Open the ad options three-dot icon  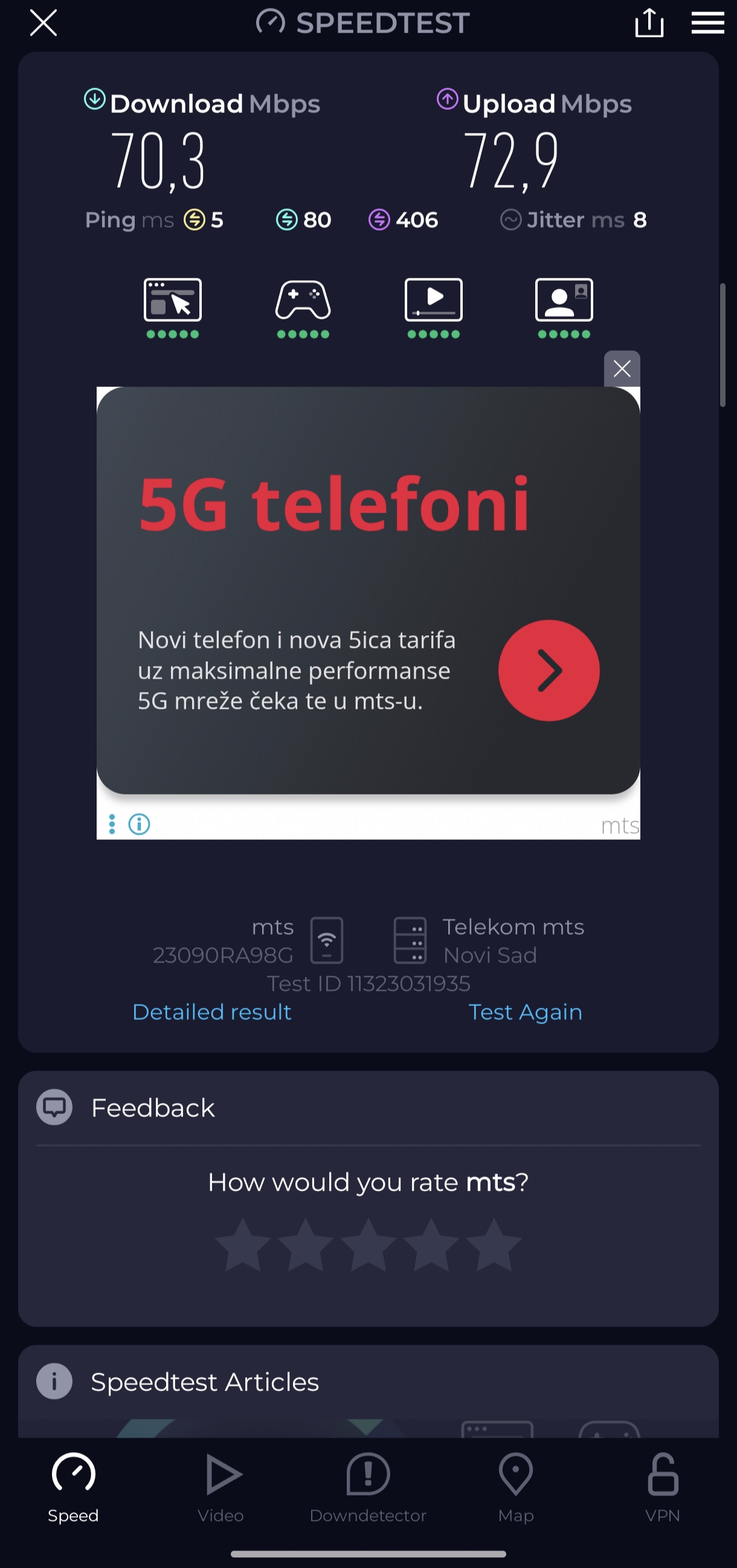(112, 824)
